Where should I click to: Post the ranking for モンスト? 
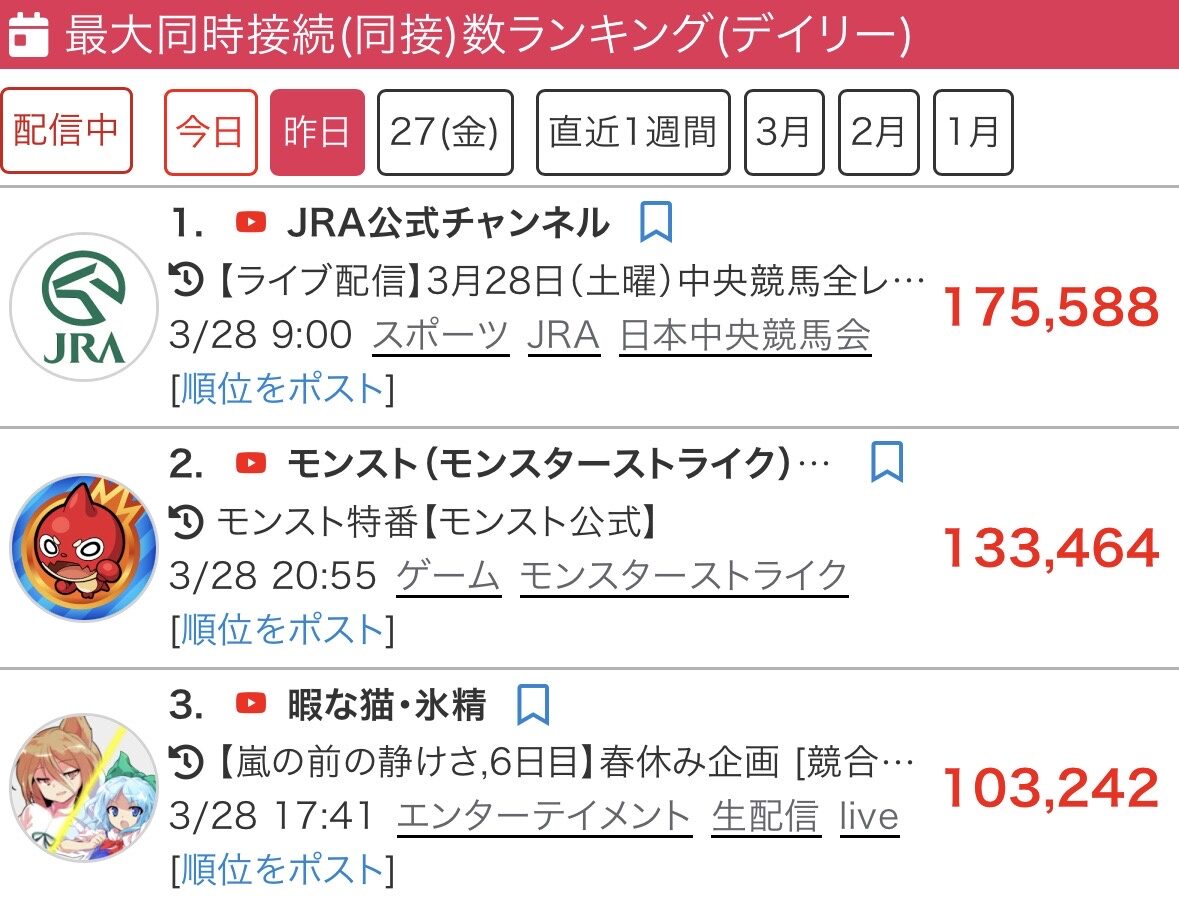(x=283, y=630)
